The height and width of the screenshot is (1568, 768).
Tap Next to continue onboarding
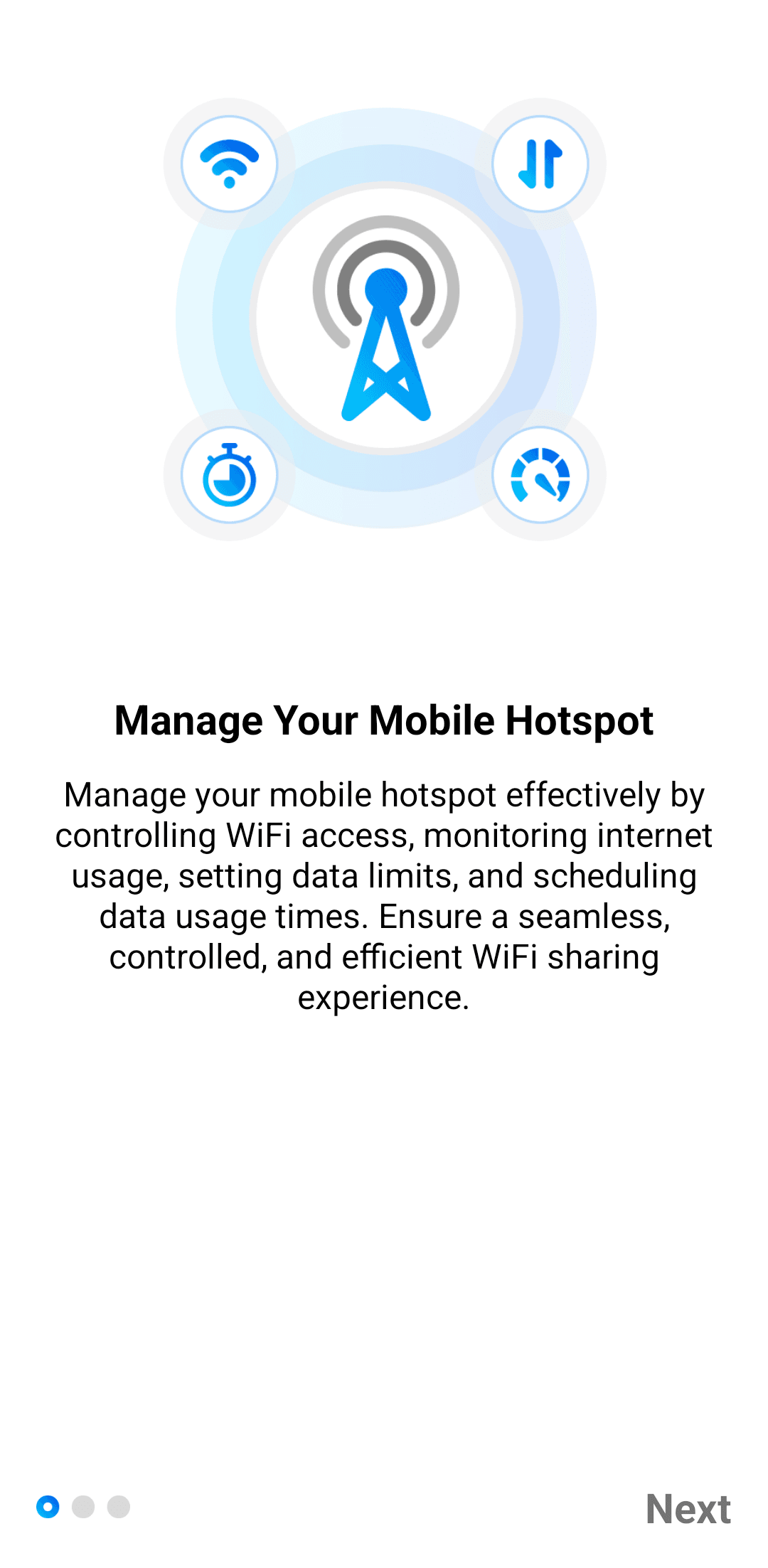pos(688,1508)
